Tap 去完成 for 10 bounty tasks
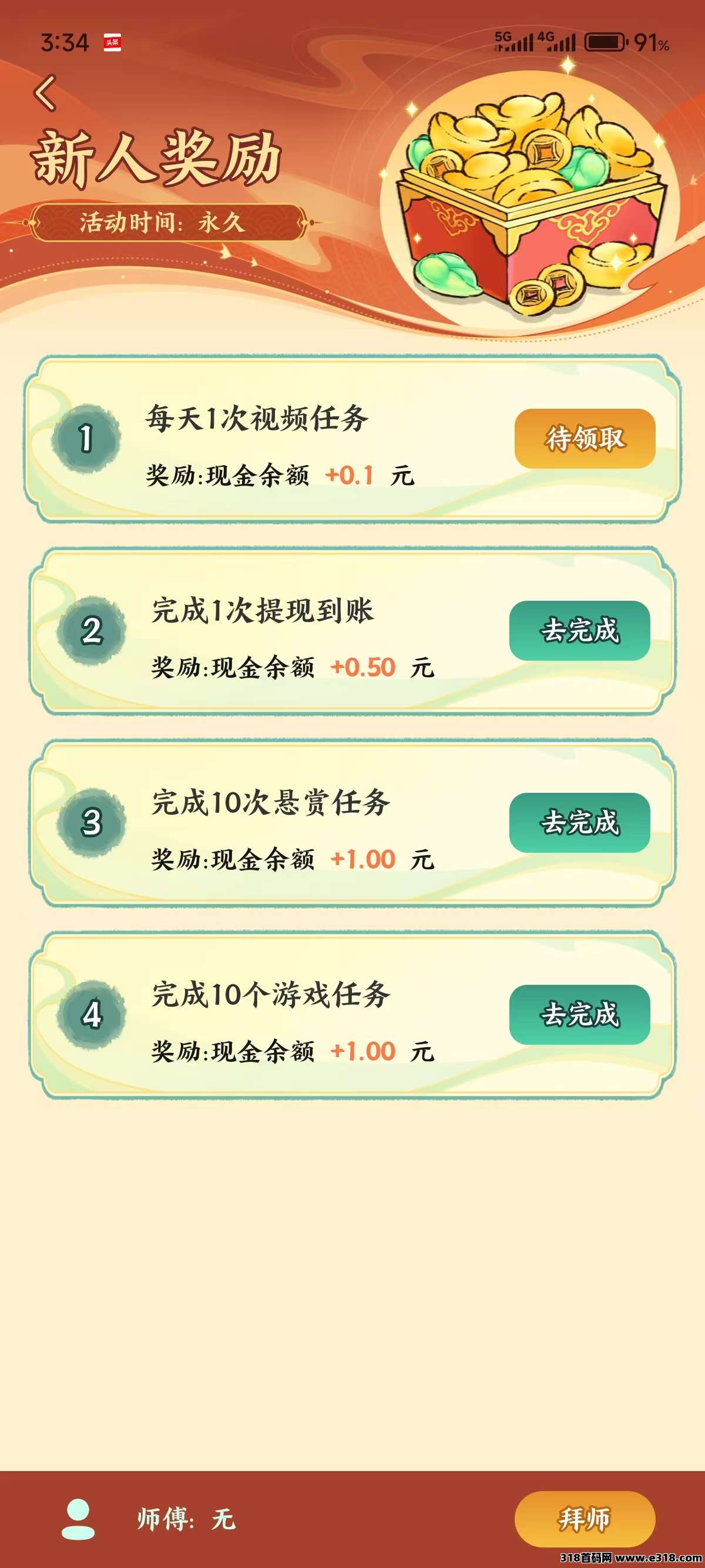 pyautogui.click(x=579, y=822)
